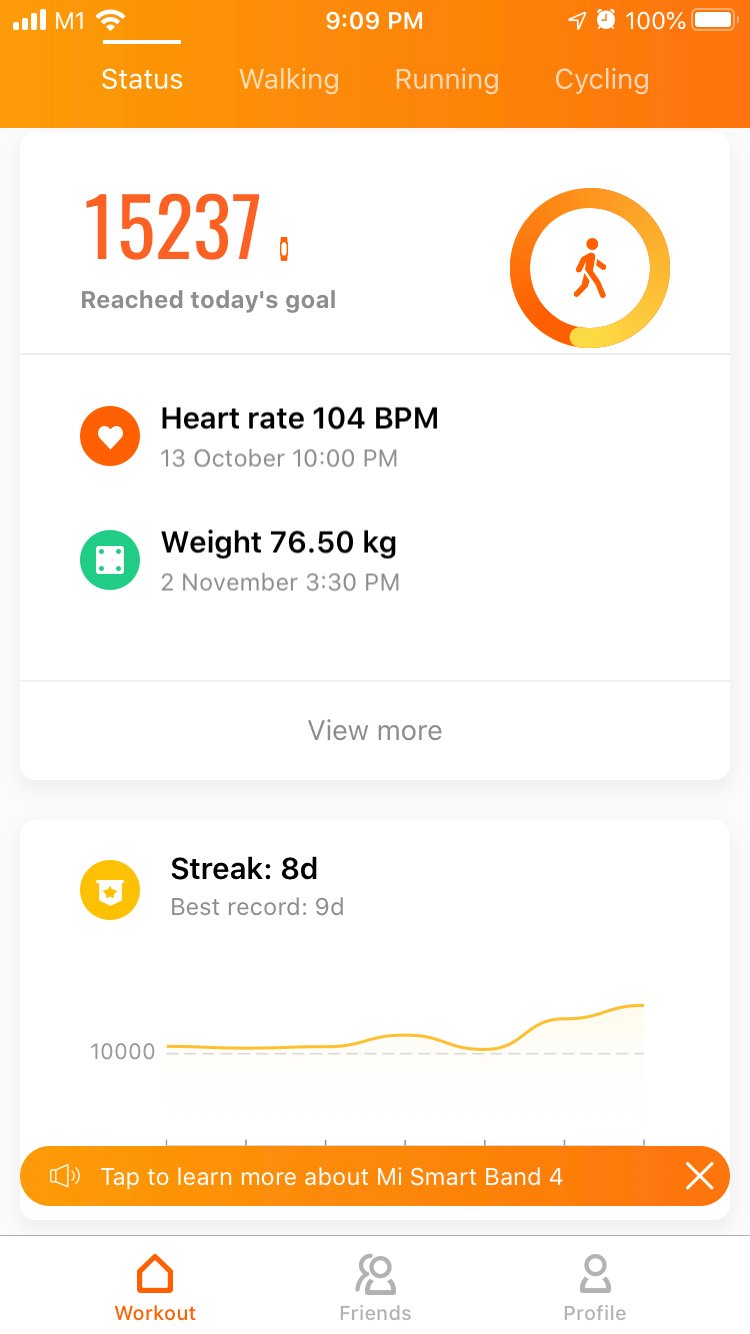This screenshot has height=1334, width=750.
Task: Switch to the Running tab
Action: pos(446,80)
